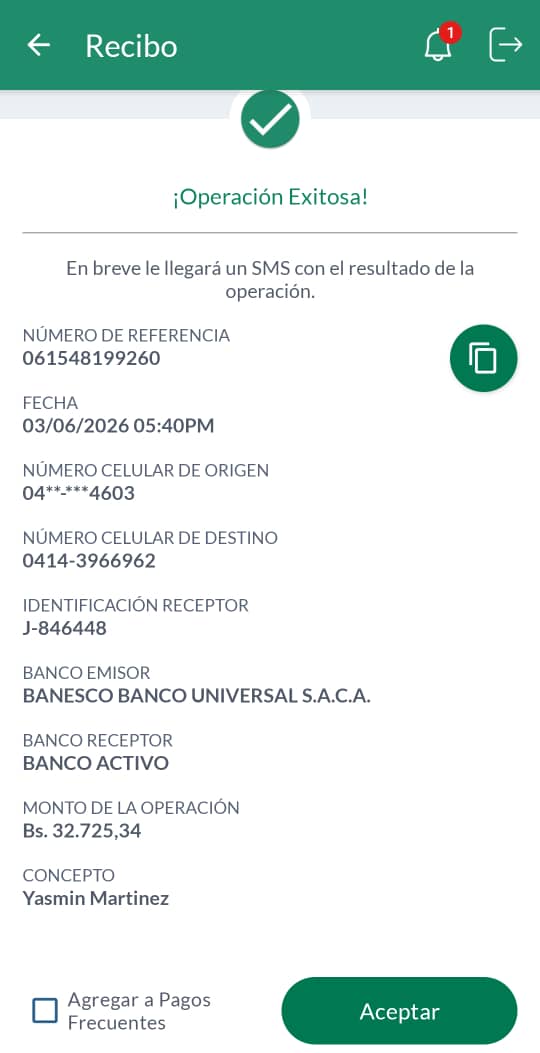This screenshot has height=1053, width=540.
Task: Go back from the Recibo screen
Action: point(38,45)
